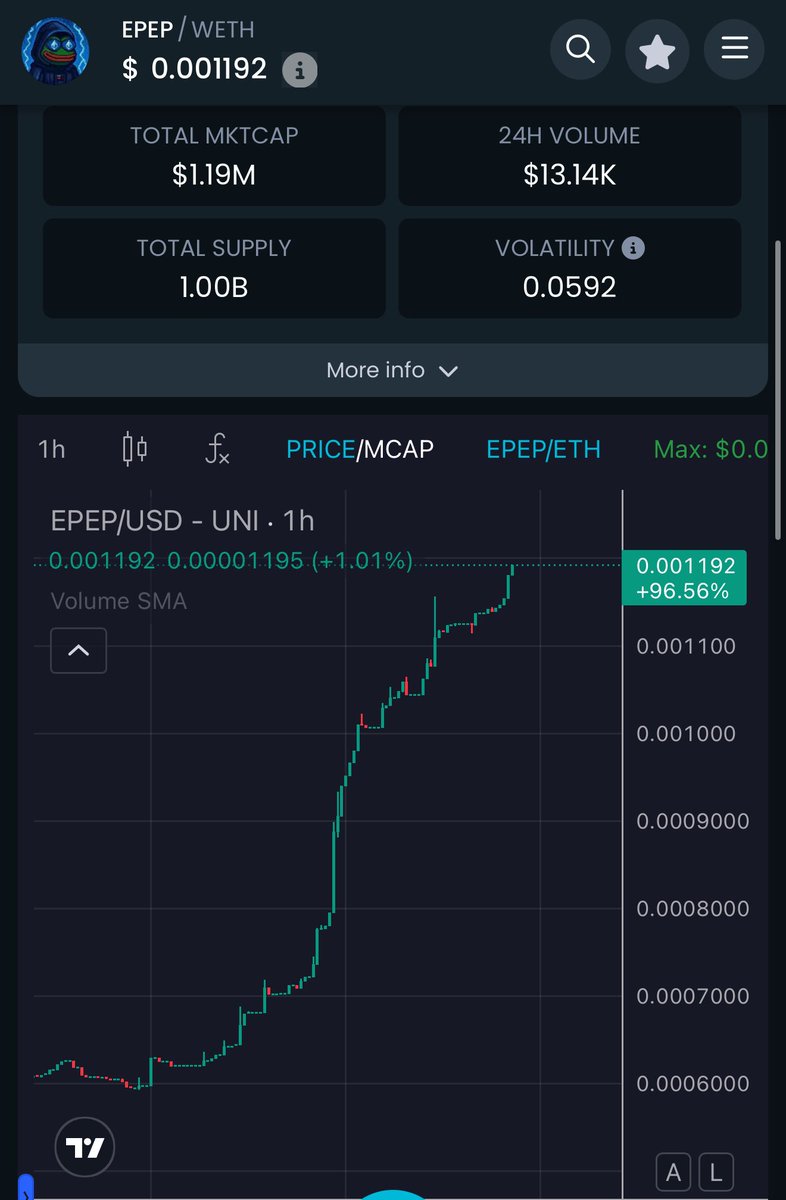The height and width of the screenshot is (1200, 786).
Task: Switch the chart to MCAP
Action: [399, 450]
